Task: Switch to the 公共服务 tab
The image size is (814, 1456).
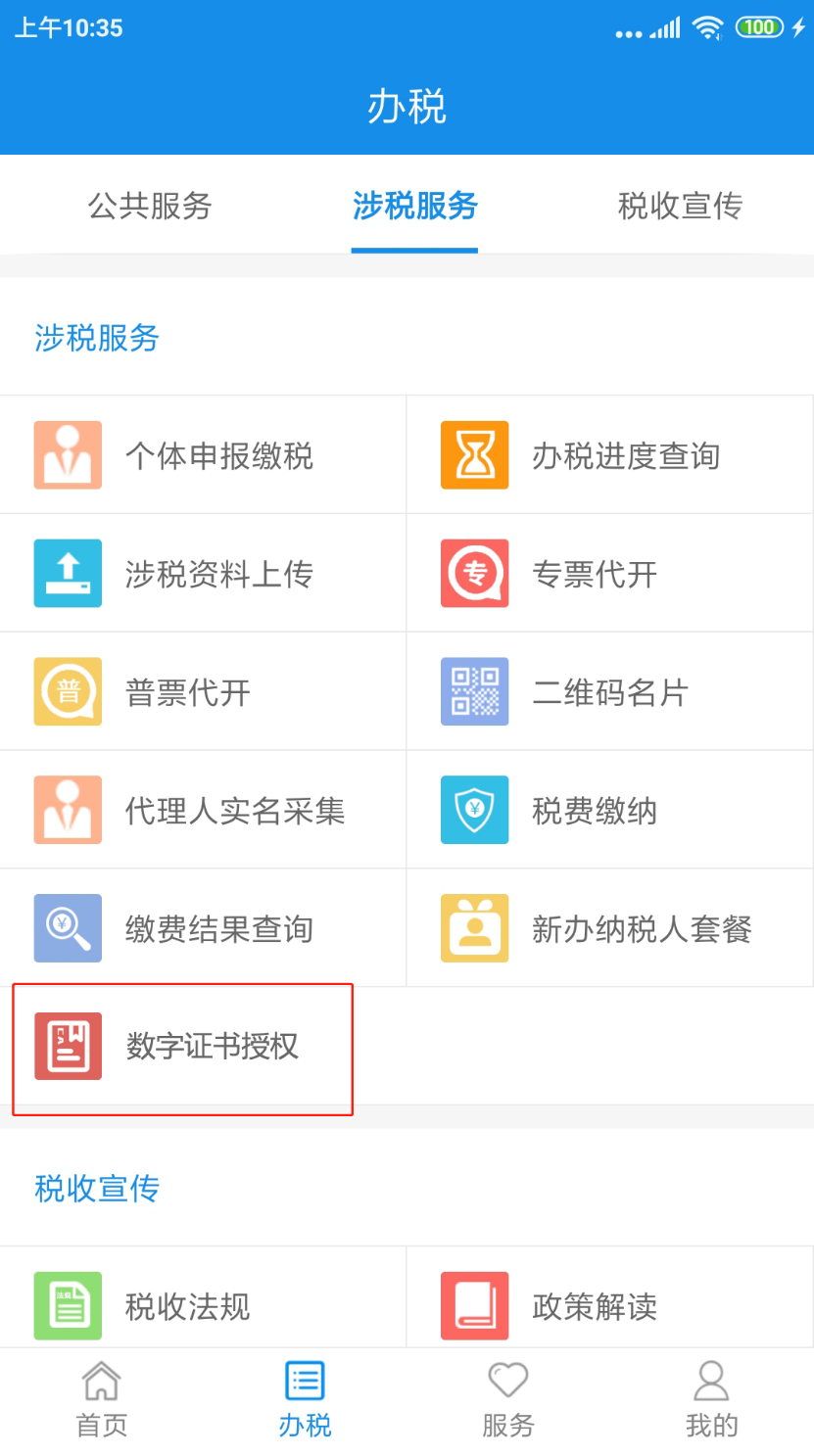Action: point(150,206)
